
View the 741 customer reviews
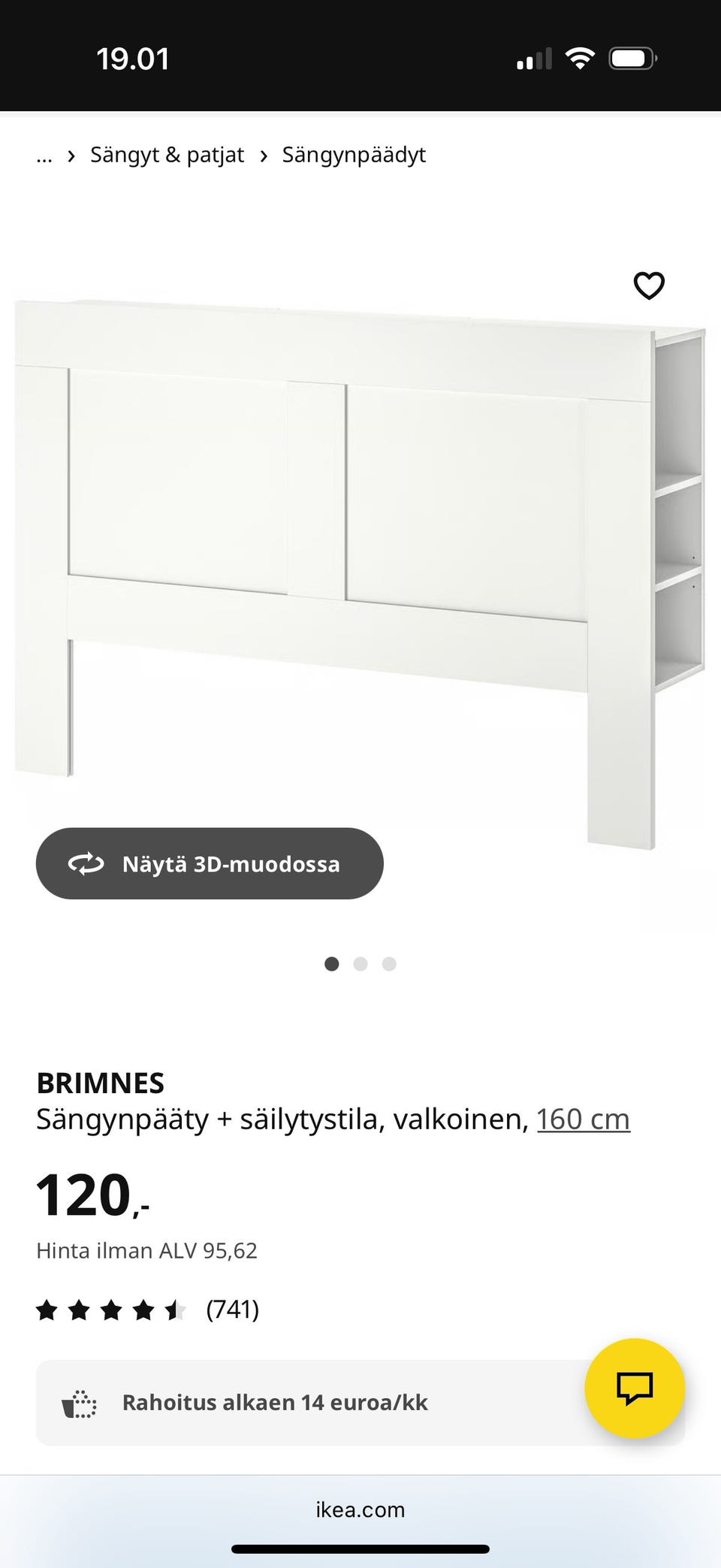[147, 1310]
